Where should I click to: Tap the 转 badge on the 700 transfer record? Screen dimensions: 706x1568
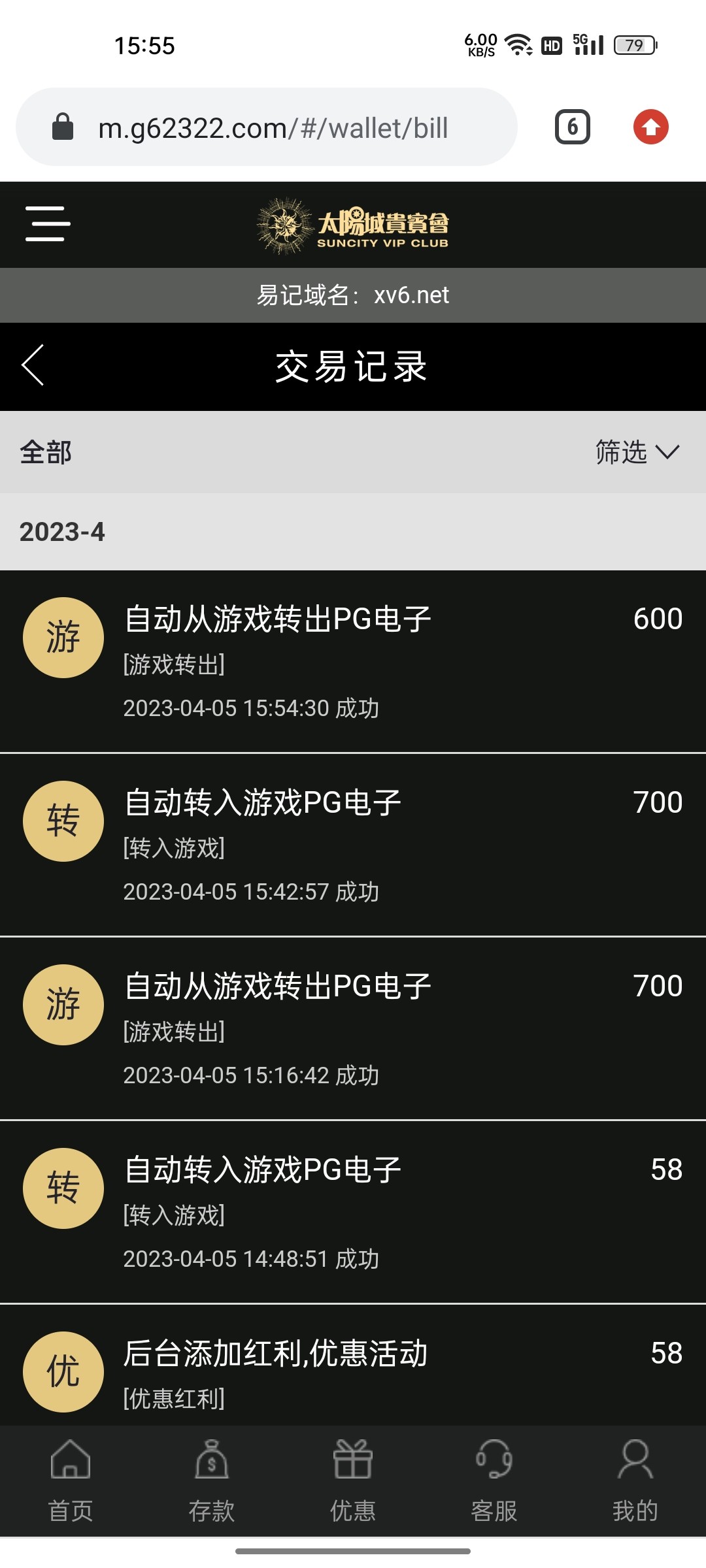coord(63,821)
